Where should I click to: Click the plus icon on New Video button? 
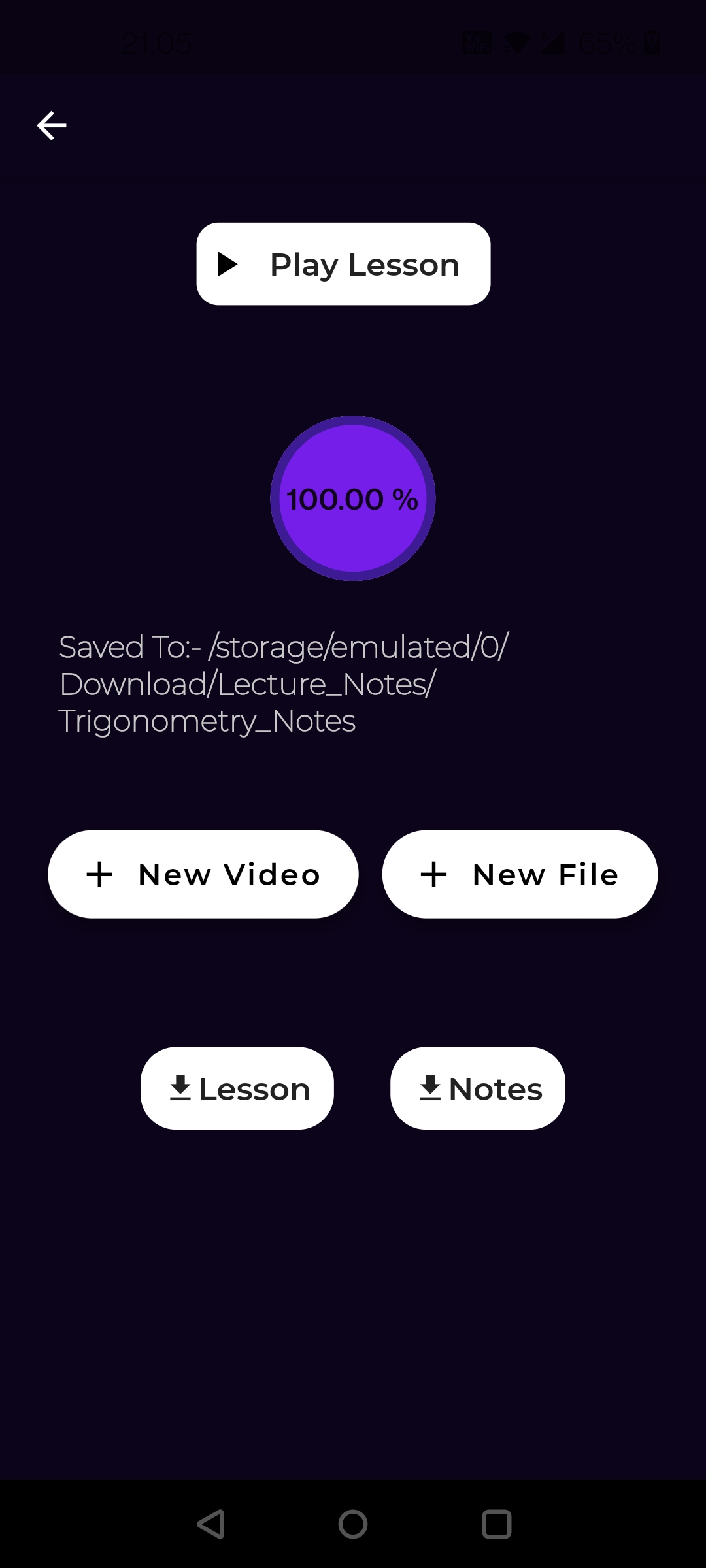(x=100, y=874)
